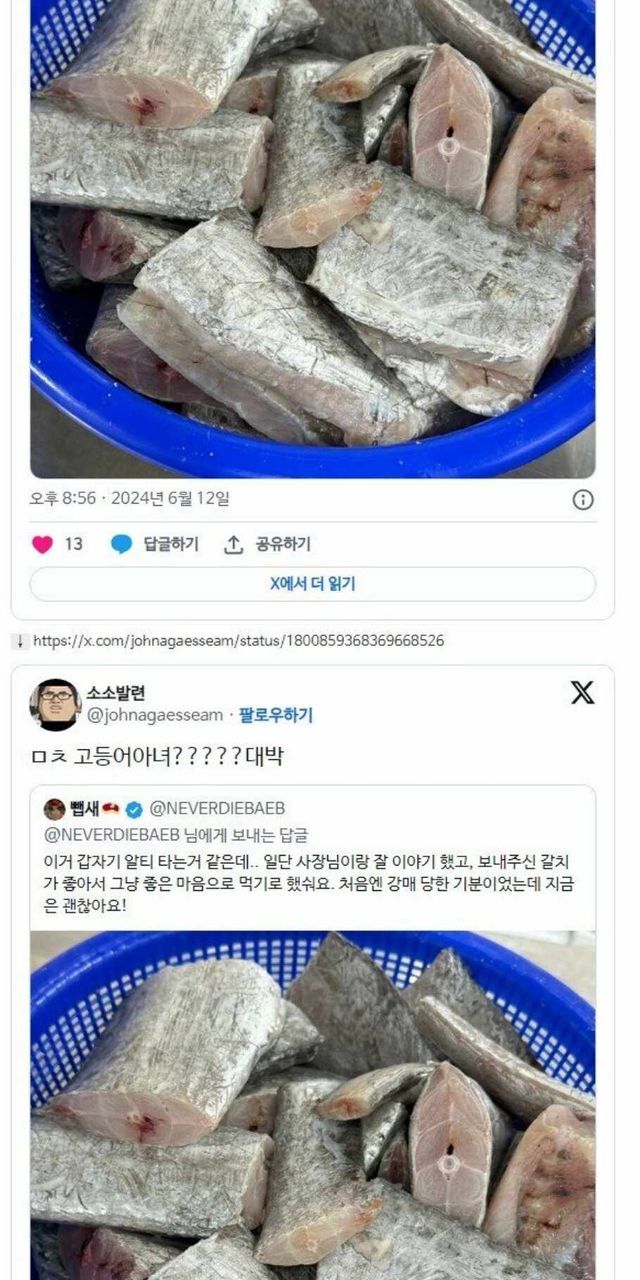Open 소소발련's profile avatar
The height and width of the screenshot is (1280, 640).
click(55, 704)
